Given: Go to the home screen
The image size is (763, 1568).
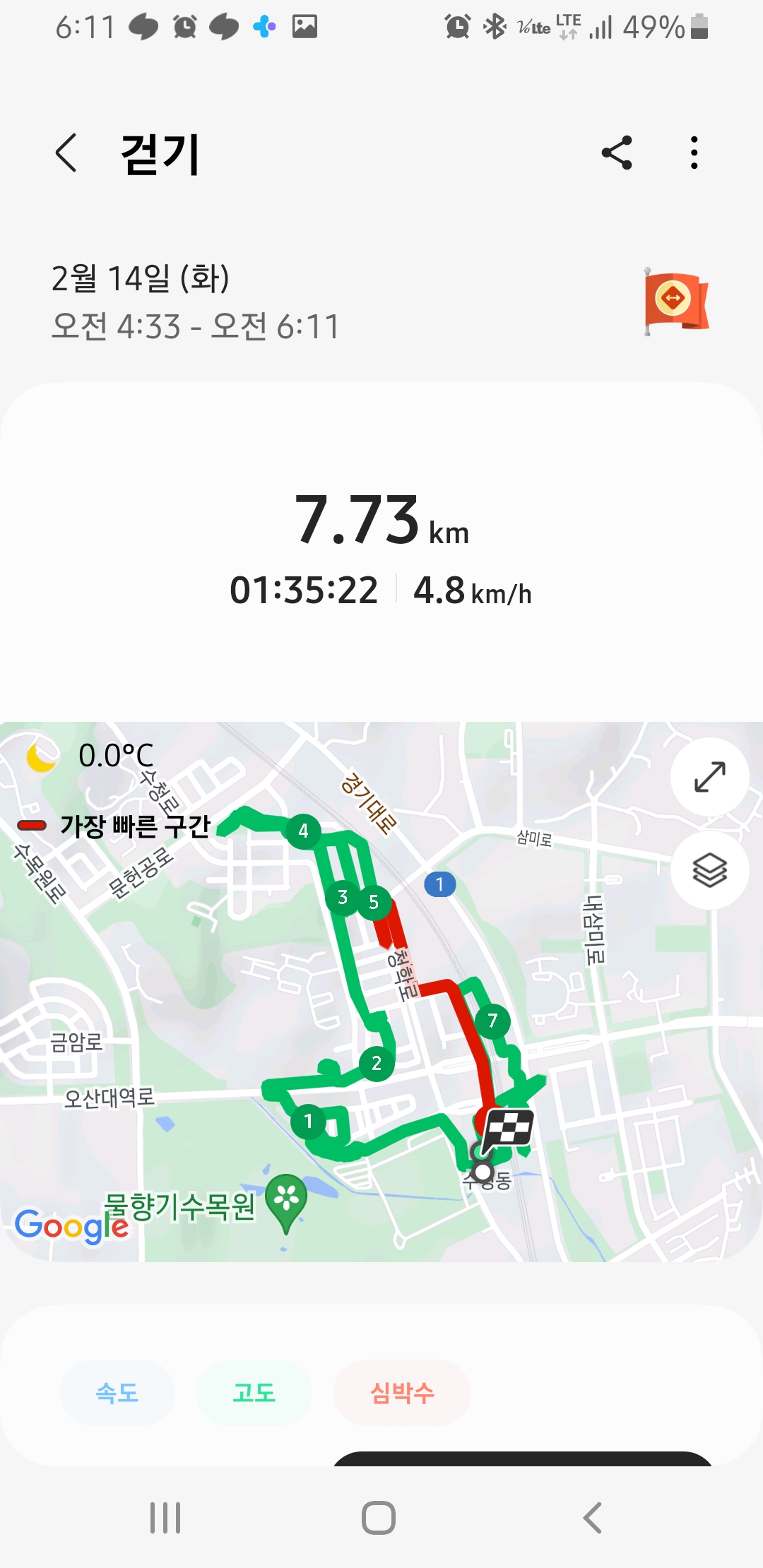Looking at the screenshot, I should click(379, 1517).
